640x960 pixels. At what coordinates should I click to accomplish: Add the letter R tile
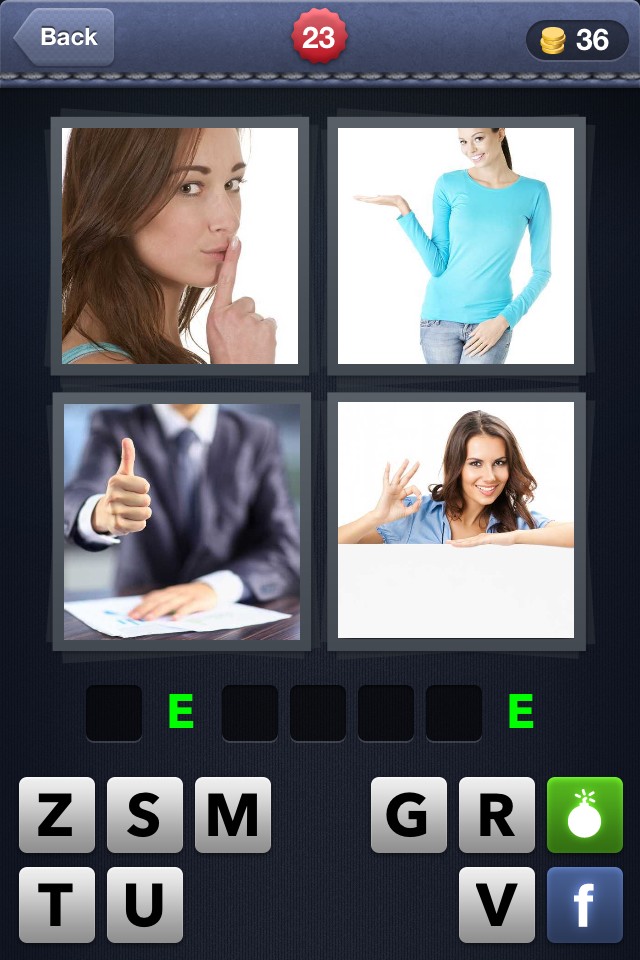point(497,815)
